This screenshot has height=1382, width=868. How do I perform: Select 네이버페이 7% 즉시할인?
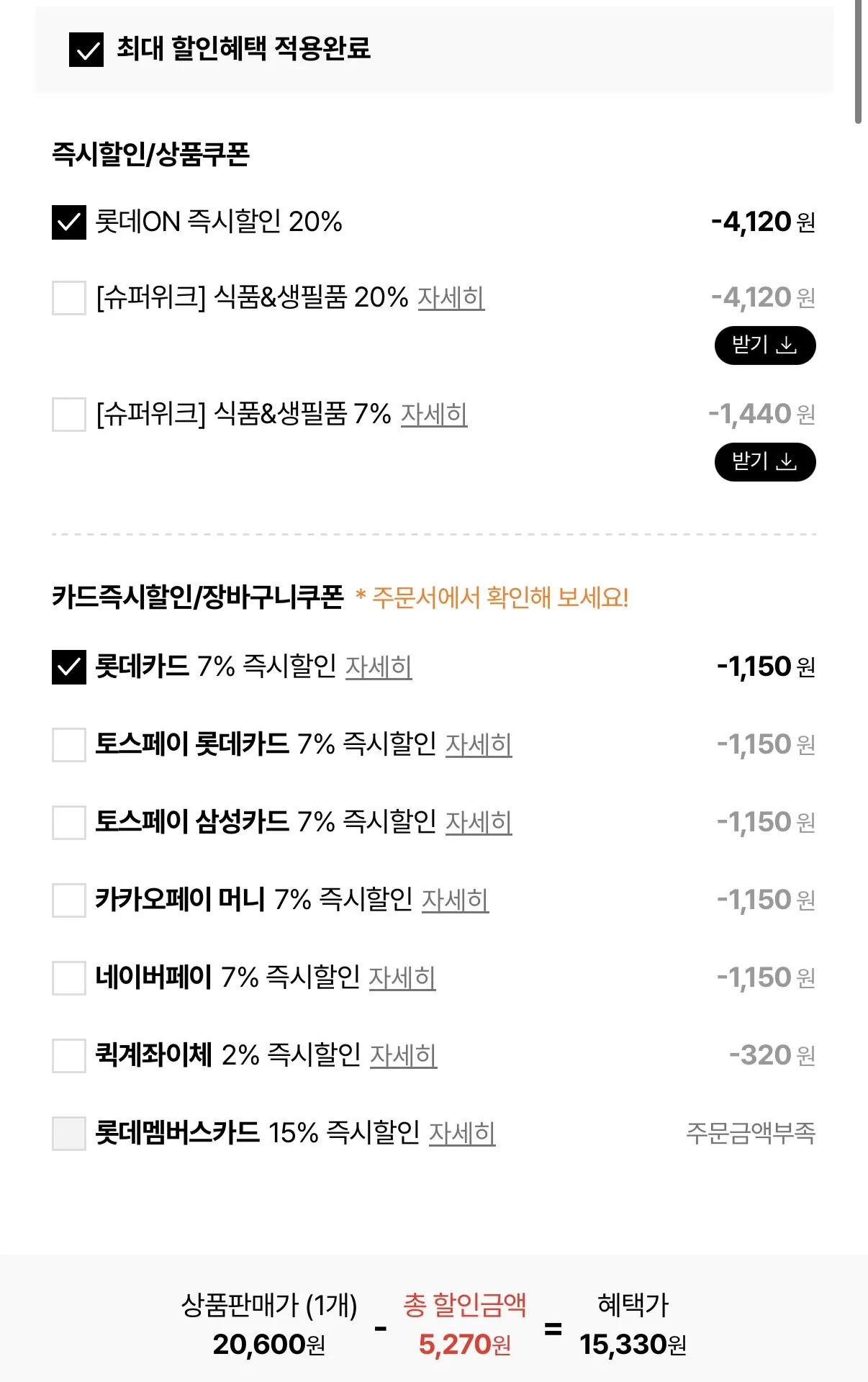(68, 975)
